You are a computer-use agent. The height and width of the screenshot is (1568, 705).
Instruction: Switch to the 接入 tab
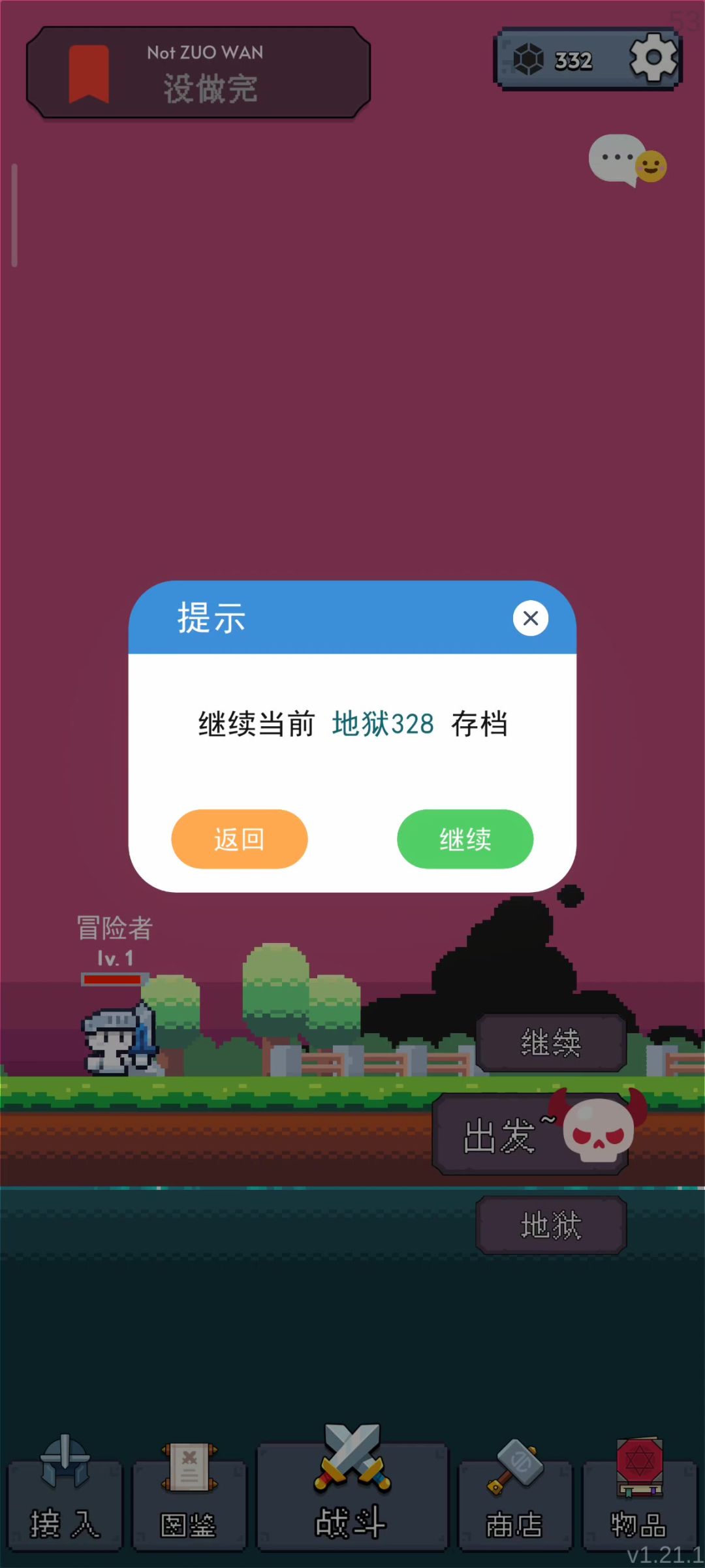point(65,1502)
